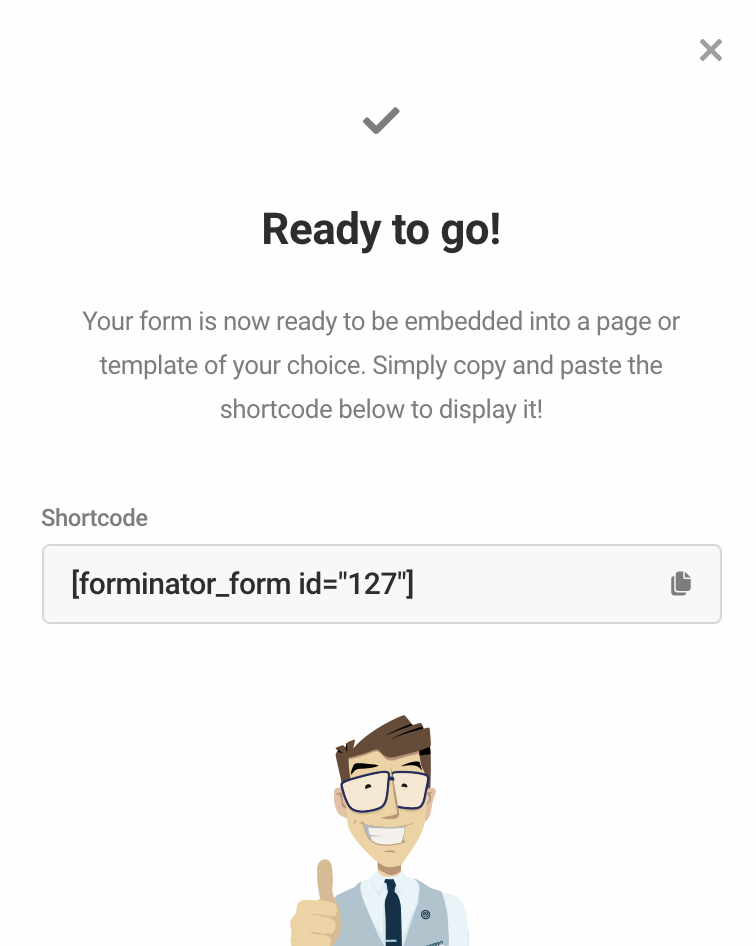Close the Ready to go dialog
Image resolution: width=756 pixels, height=946 pixels.
[x=710, y=50]
